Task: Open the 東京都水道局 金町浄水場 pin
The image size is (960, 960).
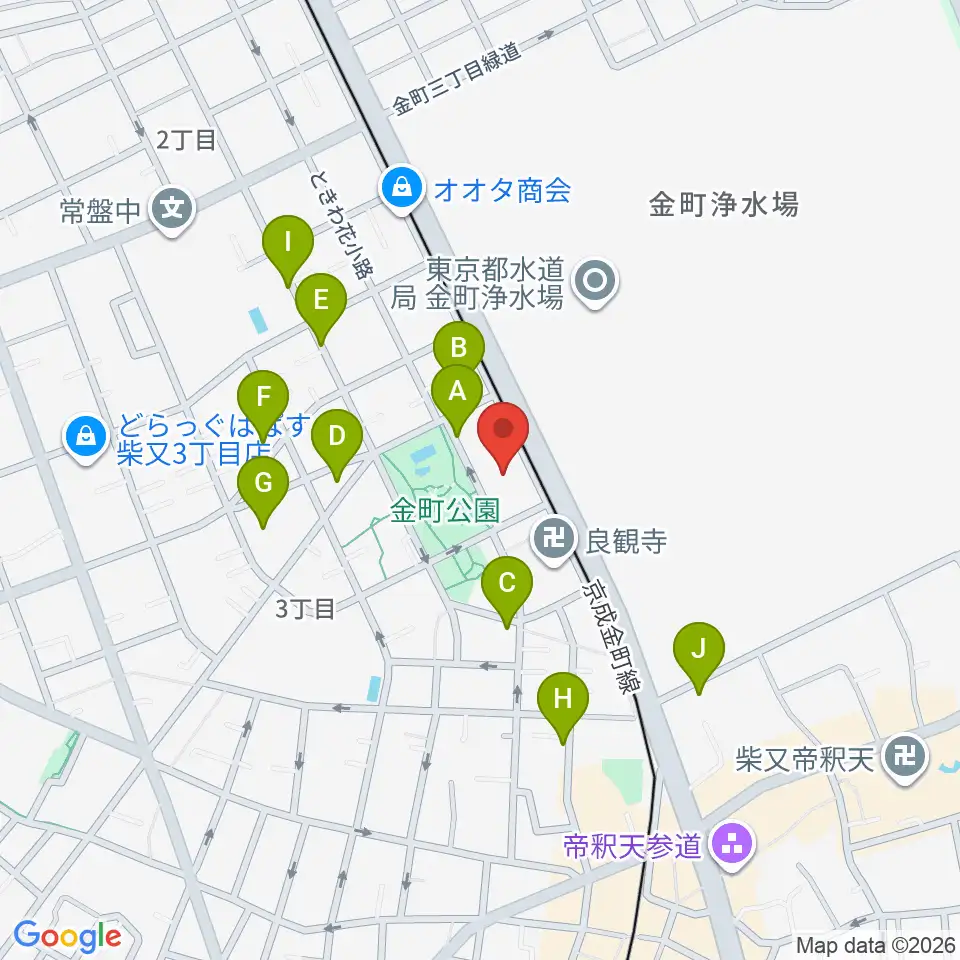Action: click(x=595, y=283)
